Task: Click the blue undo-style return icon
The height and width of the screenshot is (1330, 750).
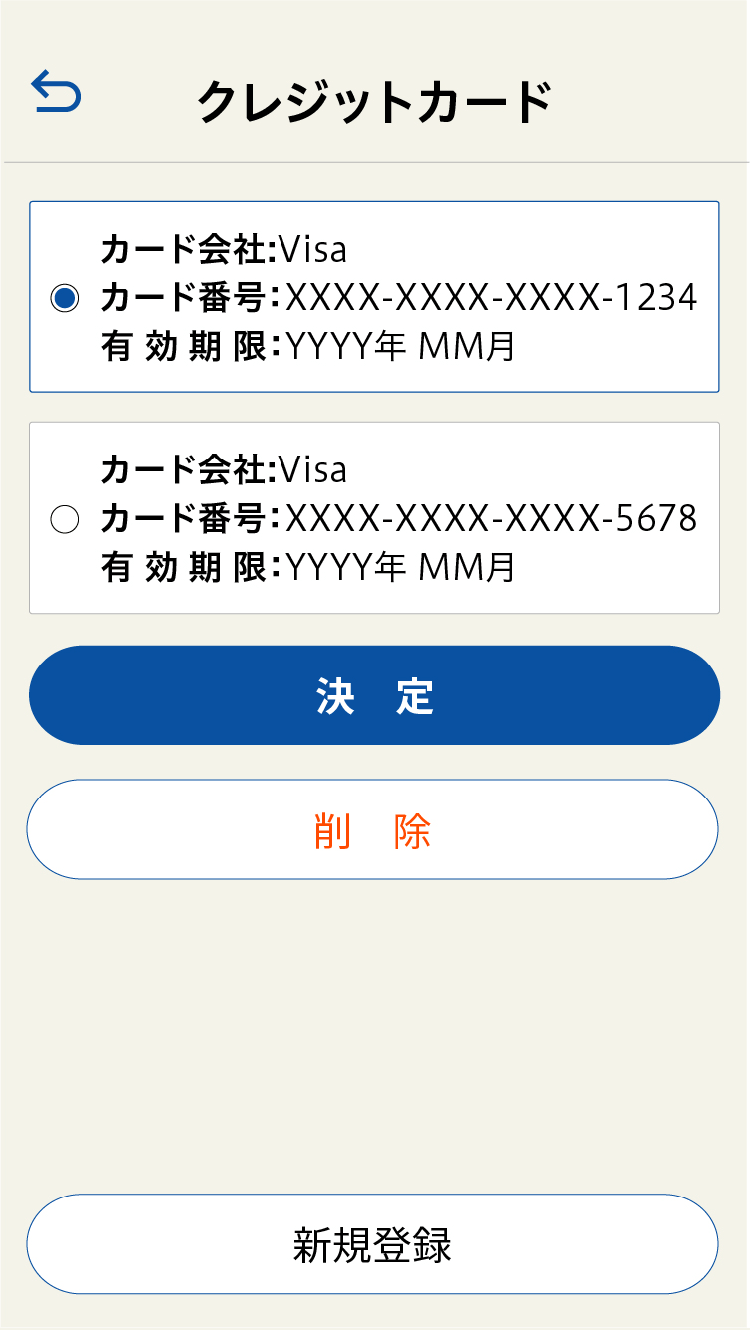Action: (55, 92)
